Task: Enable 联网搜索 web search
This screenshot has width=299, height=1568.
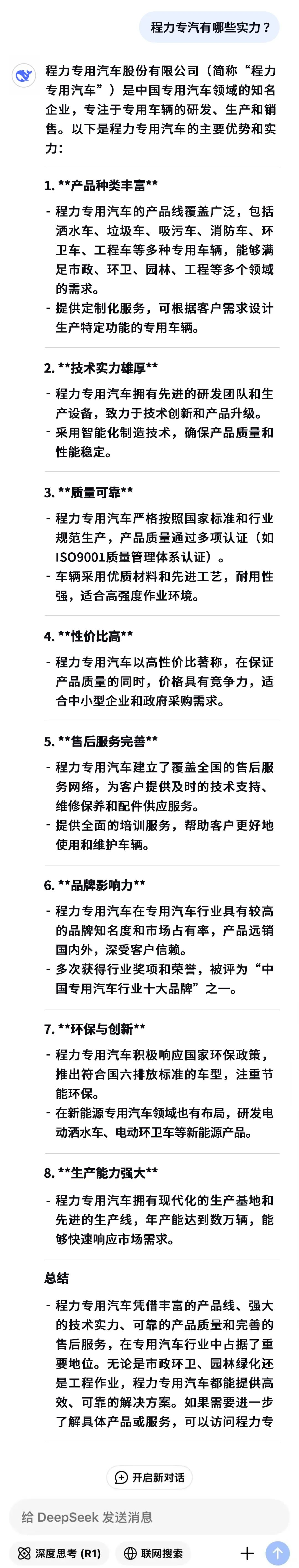Action: point(153,1553)
